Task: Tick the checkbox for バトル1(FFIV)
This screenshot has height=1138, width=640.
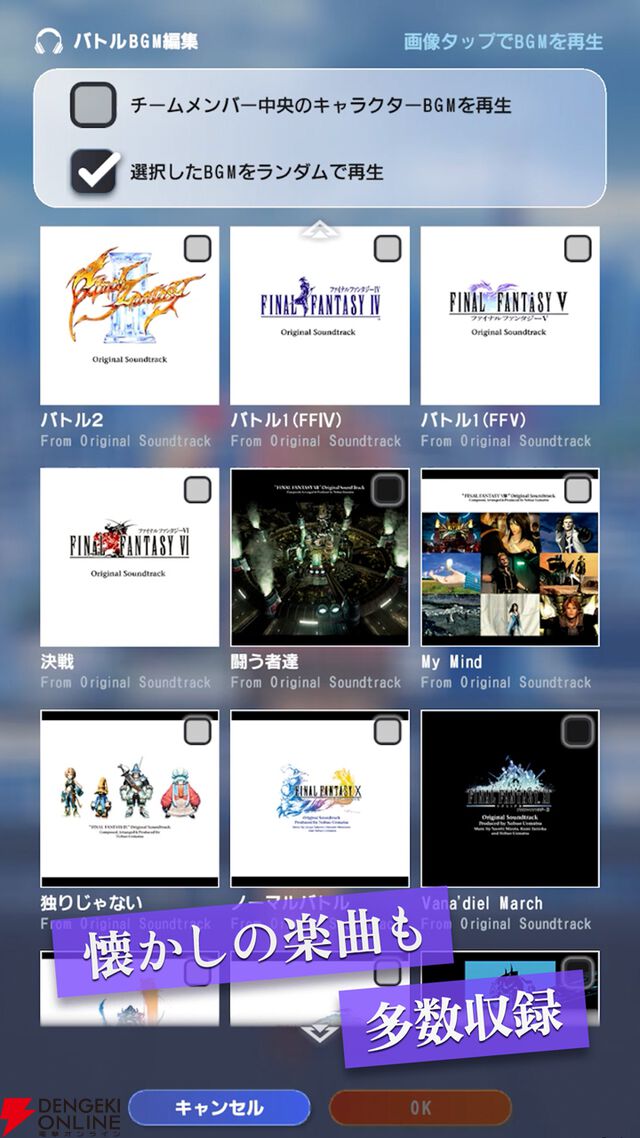Action: pos(387,248)
